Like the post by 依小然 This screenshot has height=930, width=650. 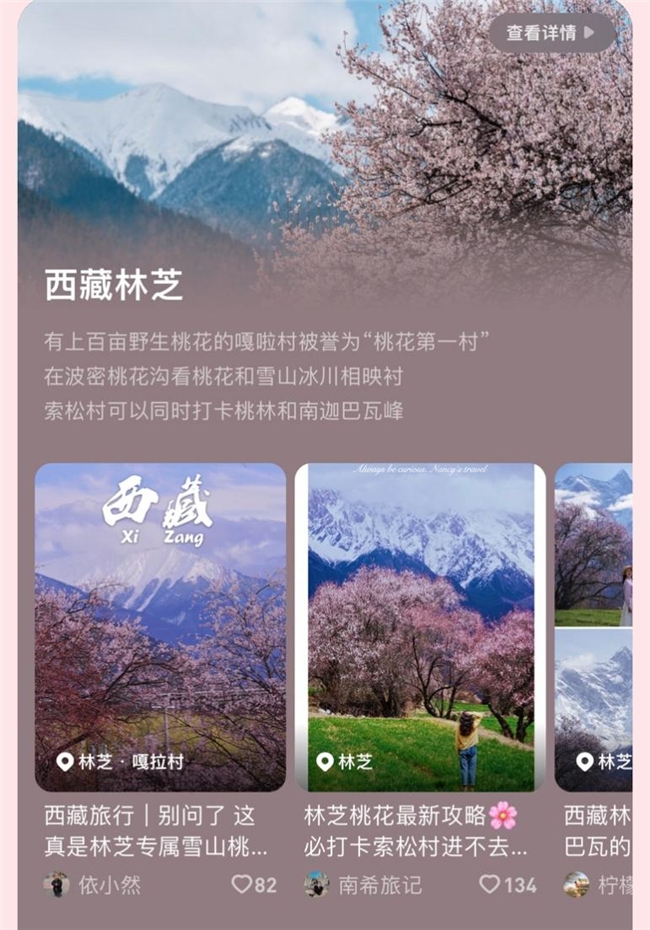242,884
